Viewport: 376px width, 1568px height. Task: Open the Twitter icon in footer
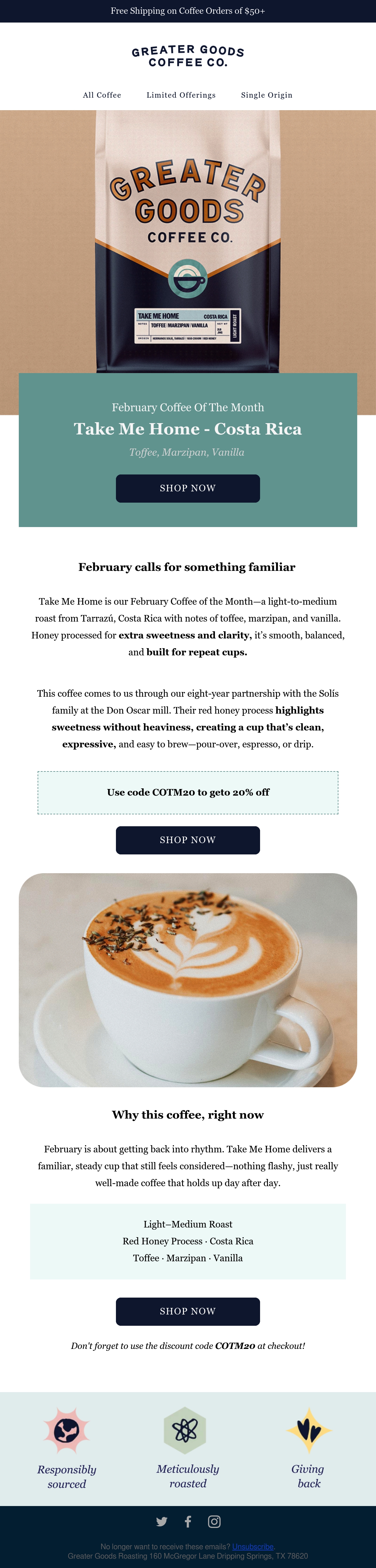click(x=161, y=1522)
